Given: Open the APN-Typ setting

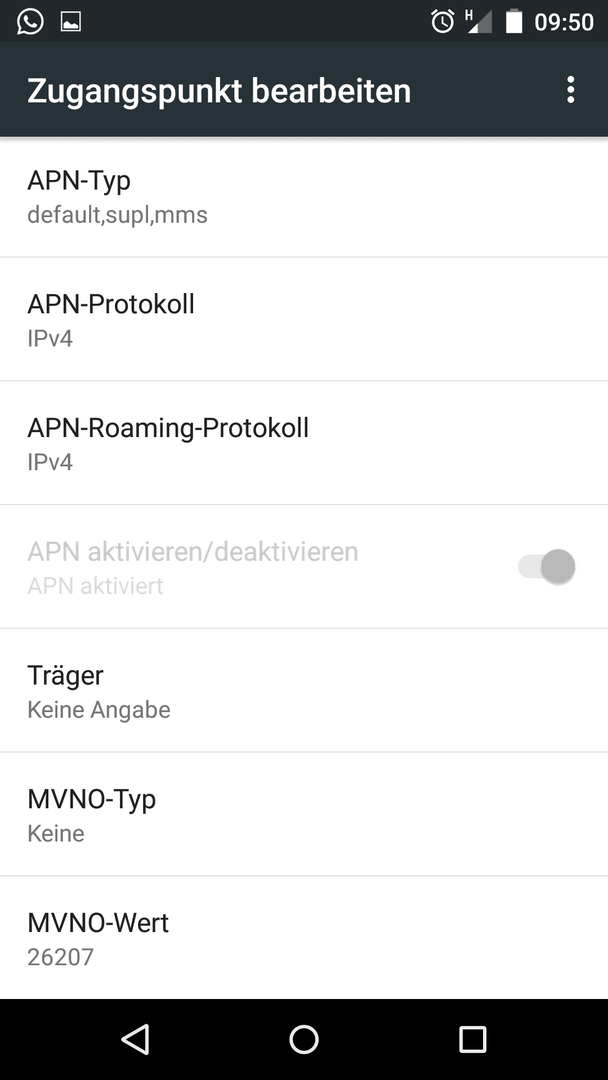Looking at the screenshot, I should coord(304,197).
